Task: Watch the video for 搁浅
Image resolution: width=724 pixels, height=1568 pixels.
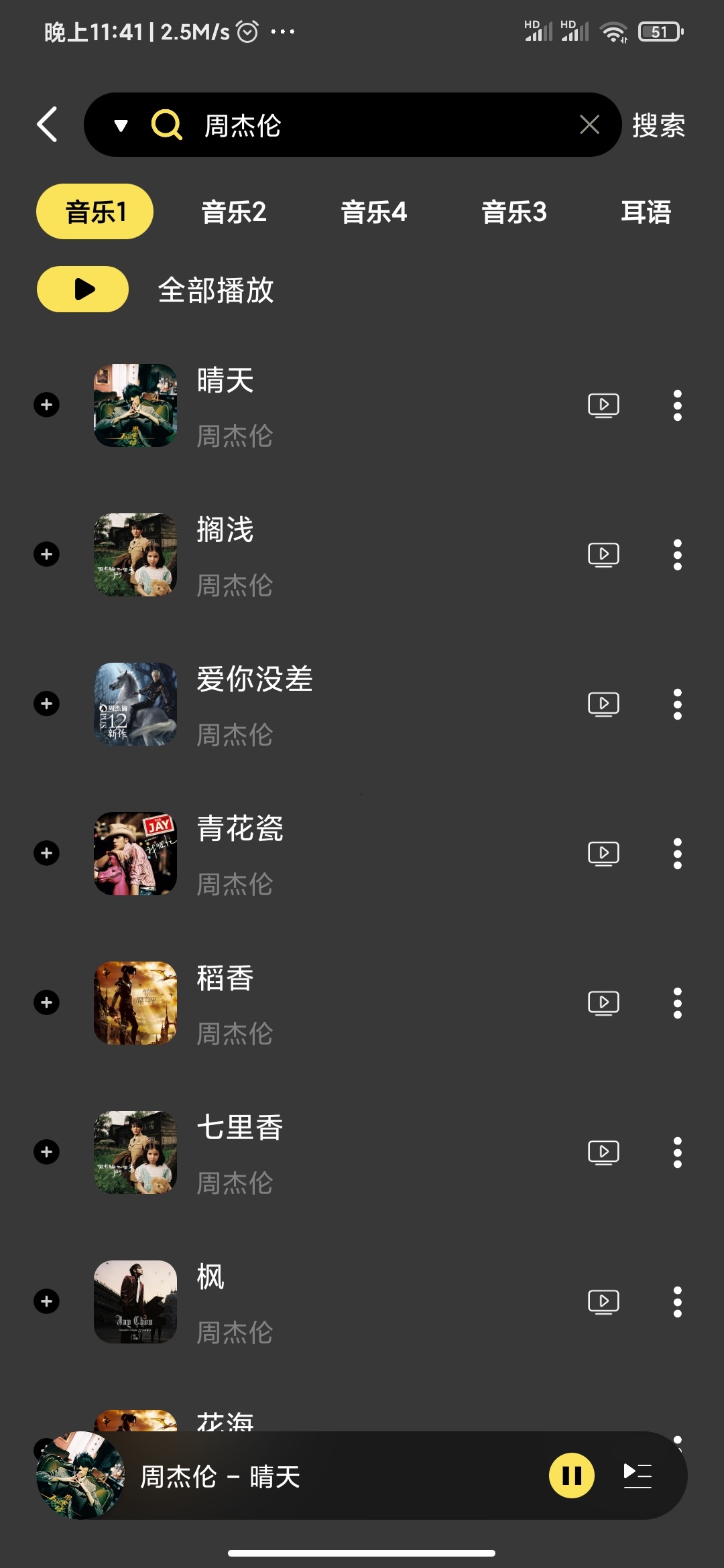Action: click(603, 555)
